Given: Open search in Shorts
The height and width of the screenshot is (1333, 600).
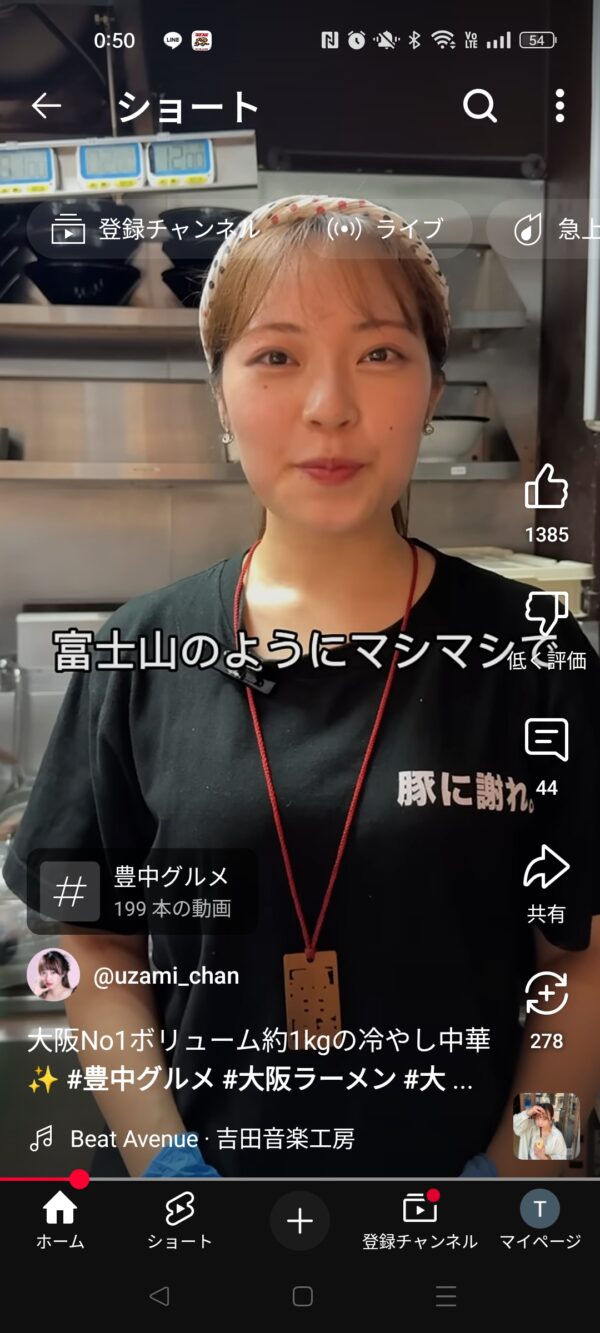Looking at the screenshot, I should tap(480, 105).
